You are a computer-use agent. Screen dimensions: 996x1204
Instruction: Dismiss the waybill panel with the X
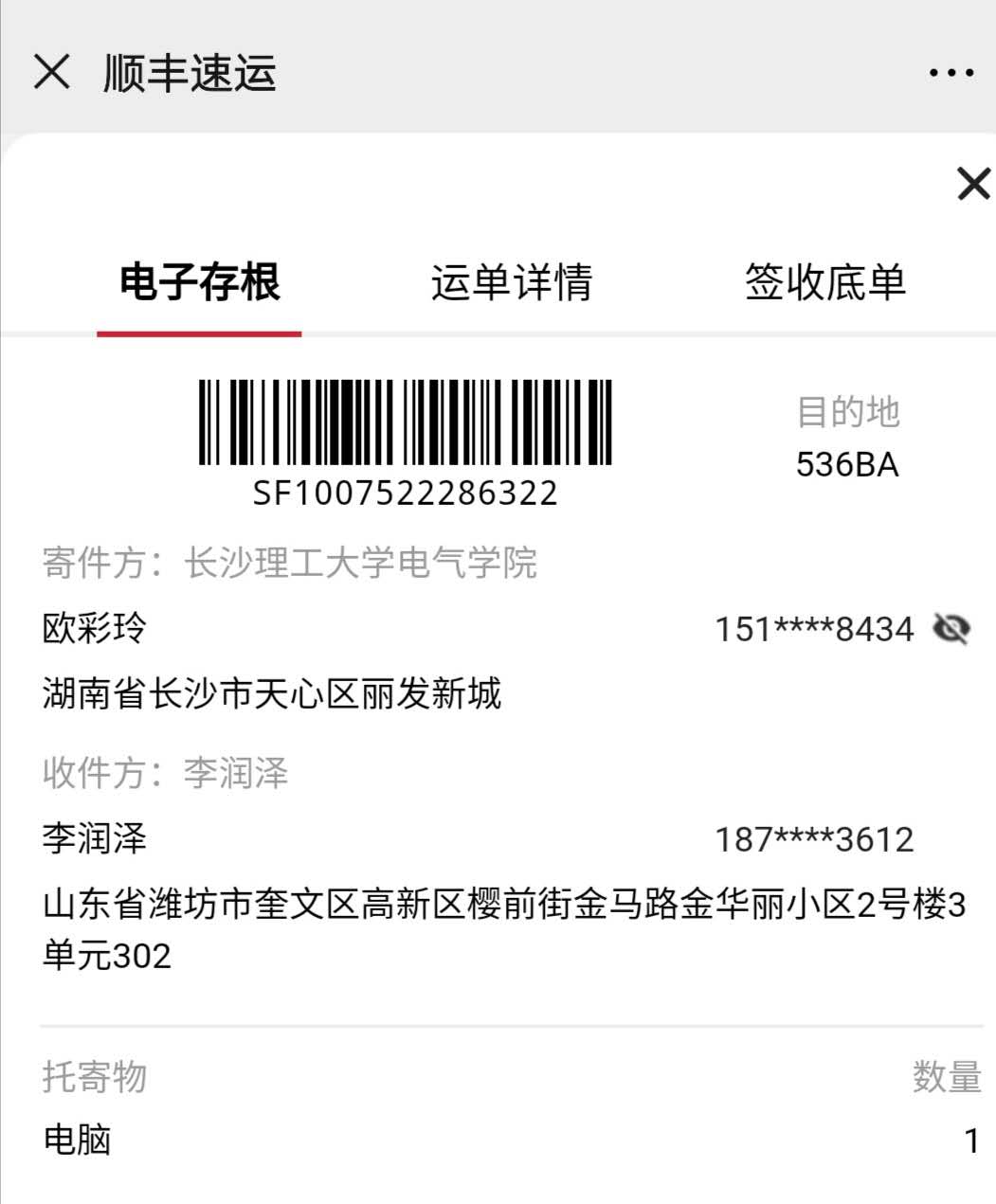973,184
